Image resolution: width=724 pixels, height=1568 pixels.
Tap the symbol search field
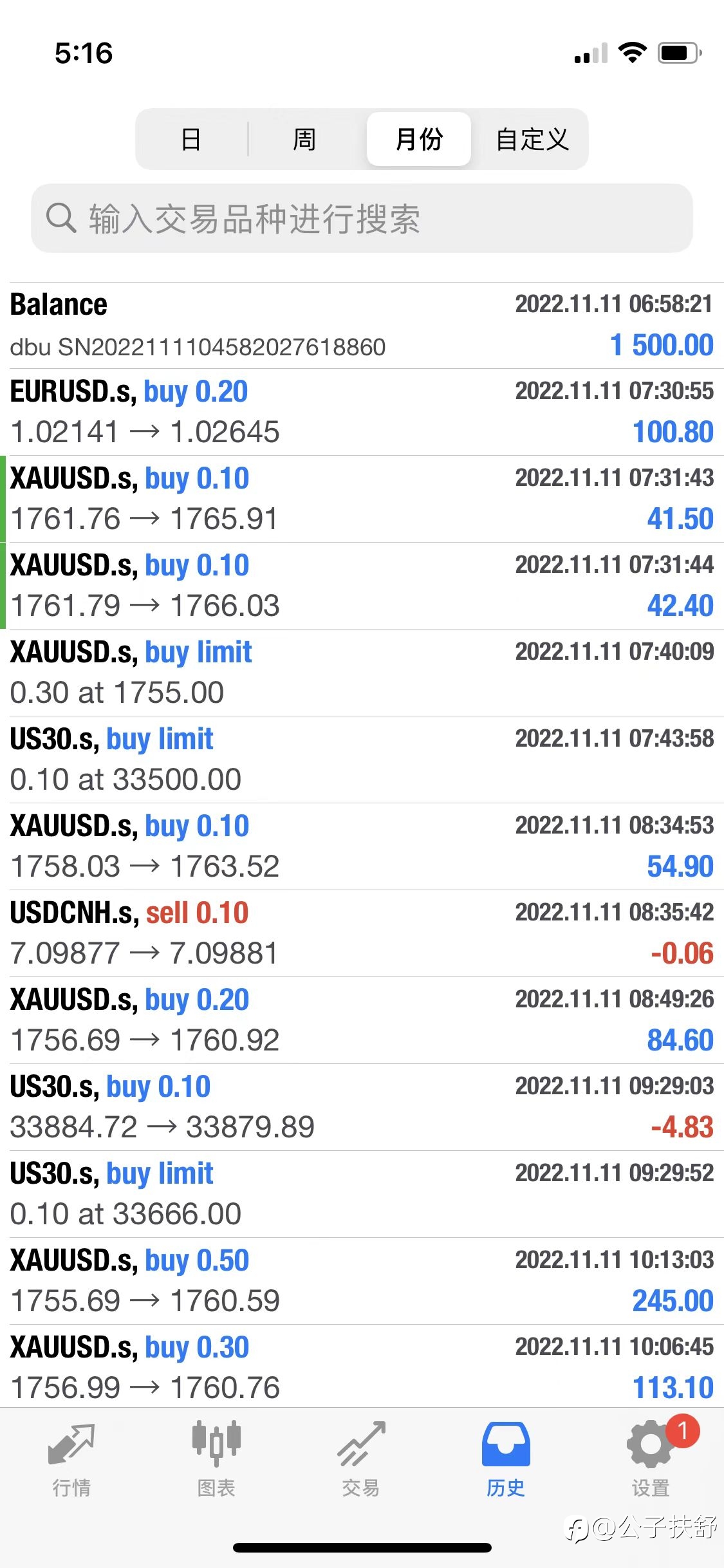click(362, 218)
